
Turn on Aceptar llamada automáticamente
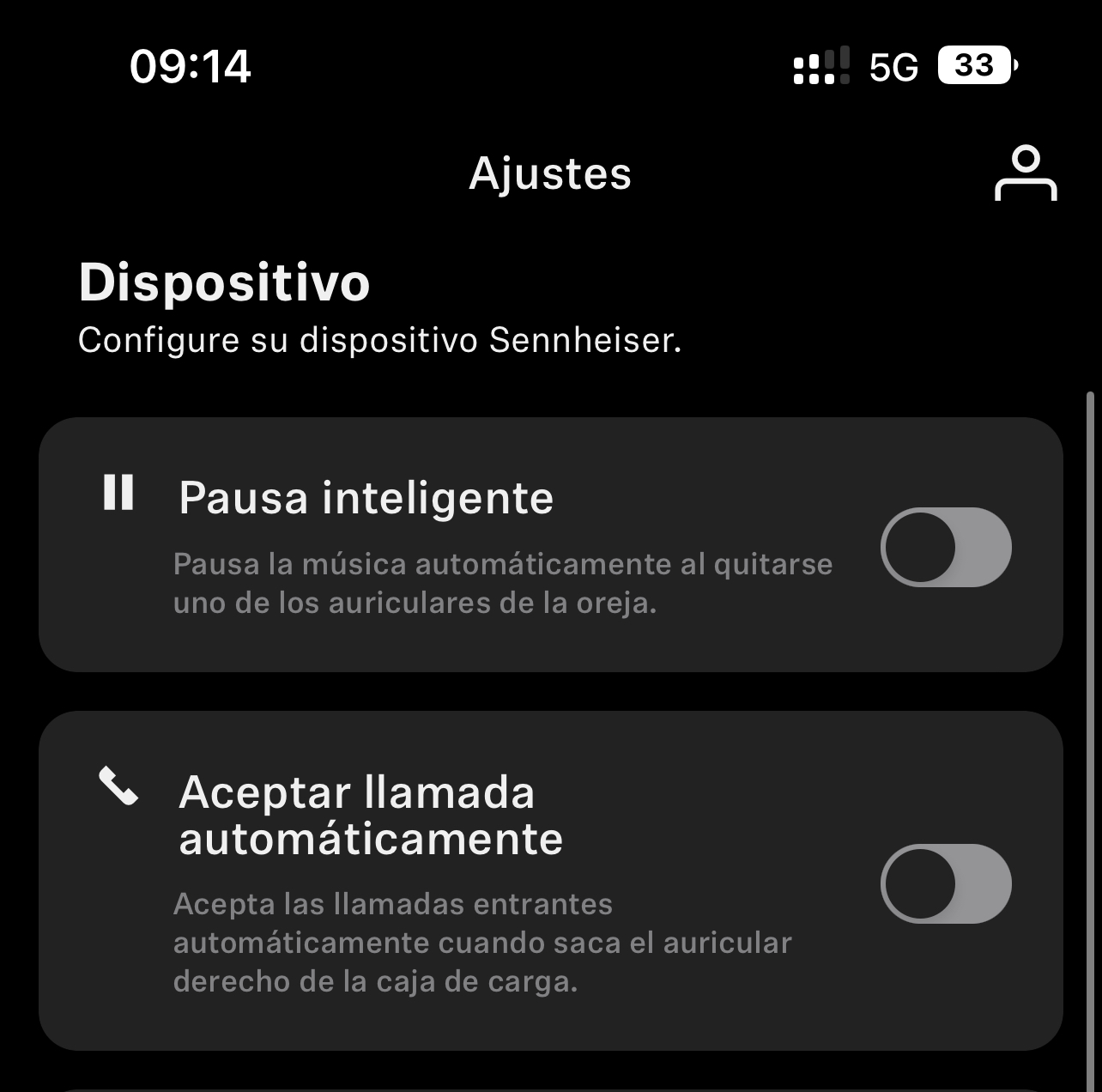point(946,884)
